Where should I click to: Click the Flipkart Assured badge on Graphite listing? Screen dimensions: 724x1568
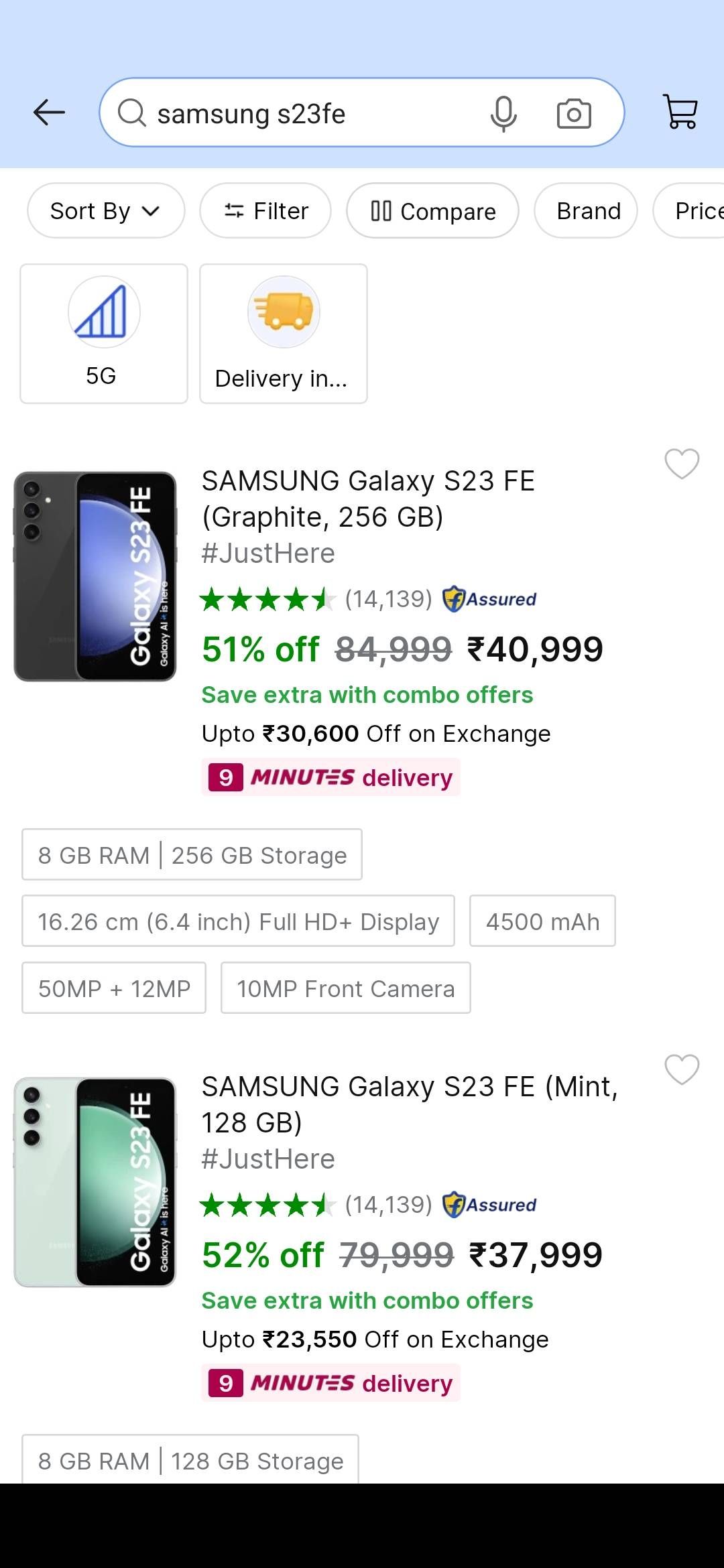click(x=489, y=598)
